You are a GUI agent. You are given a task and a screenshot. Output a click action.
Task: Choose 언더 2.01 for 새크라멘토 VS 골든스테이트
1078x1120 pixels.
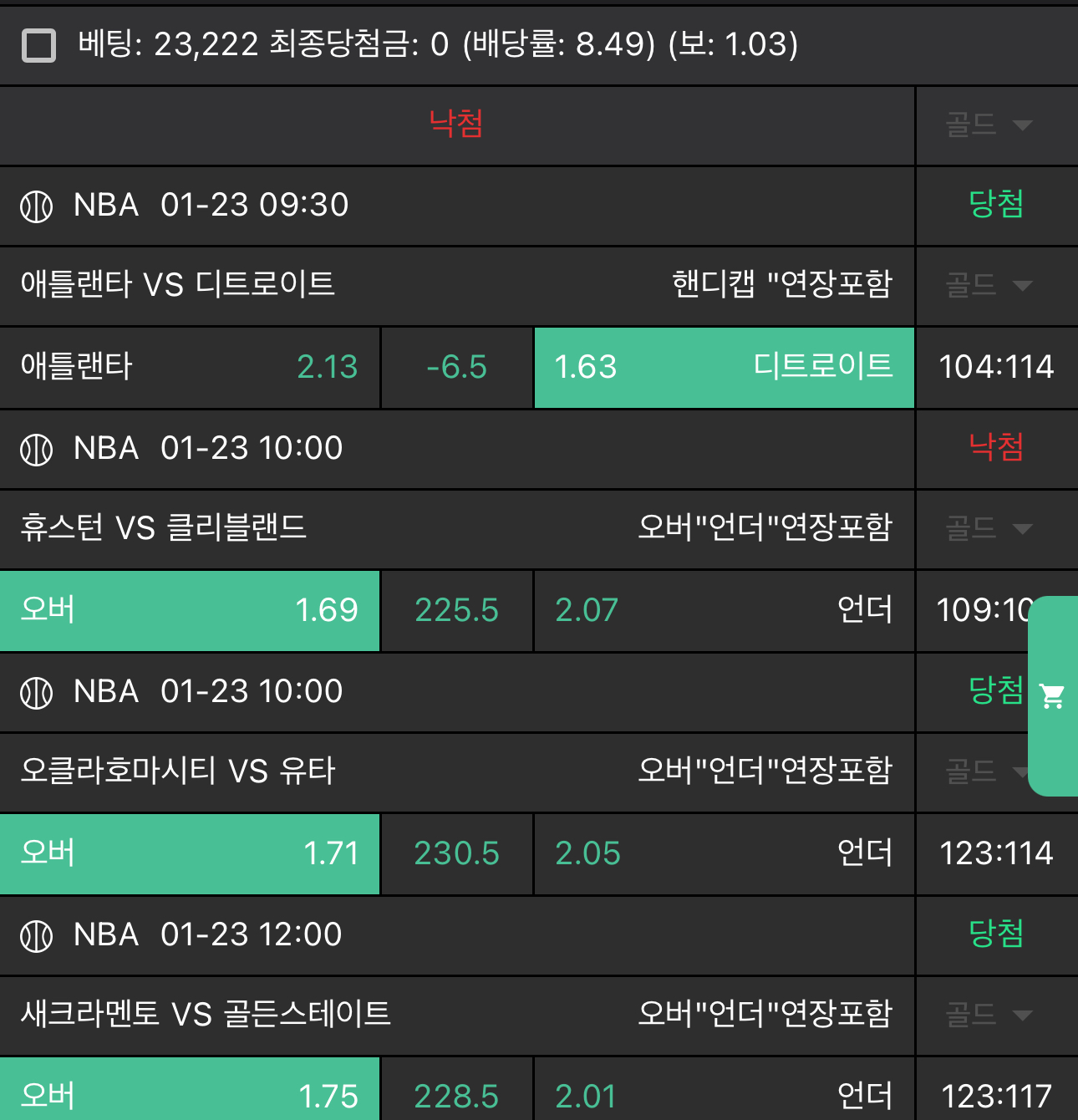point(724,1093)
